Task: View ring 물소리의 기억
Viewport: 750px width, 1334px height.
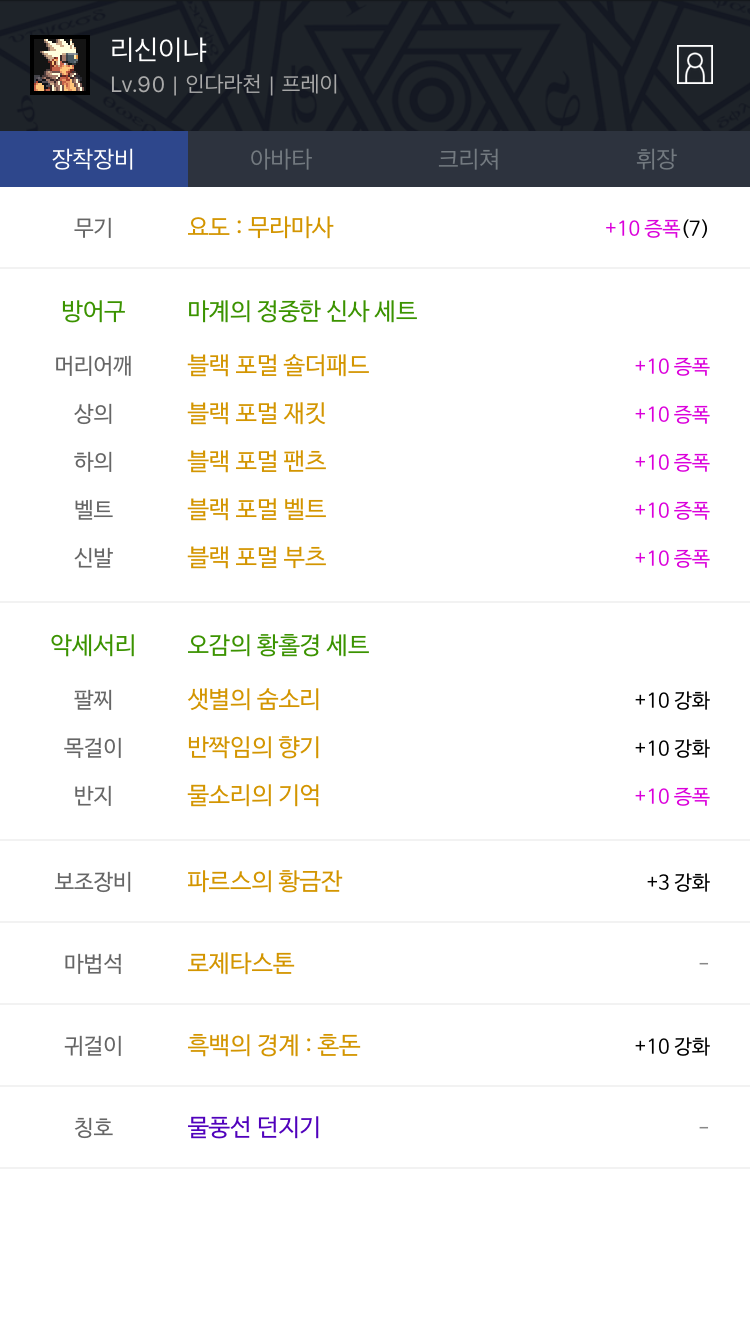Action: [375, 796]
